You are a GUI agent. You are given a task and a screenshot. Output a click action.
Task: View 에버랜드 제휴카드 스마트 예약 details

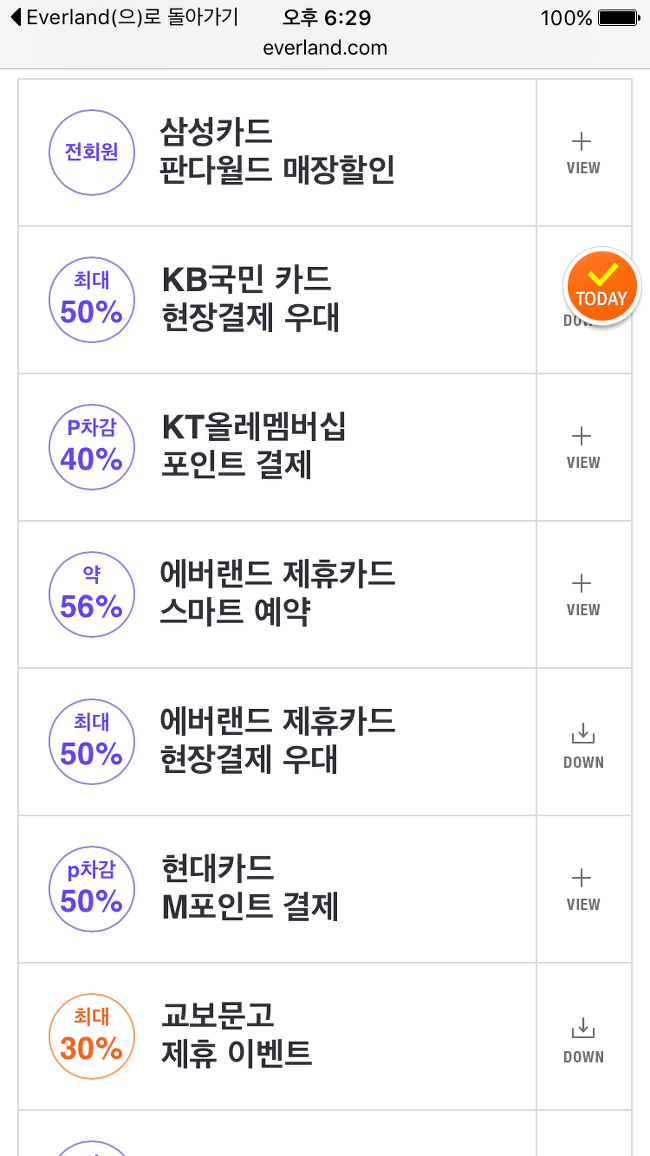pos(584,595)
